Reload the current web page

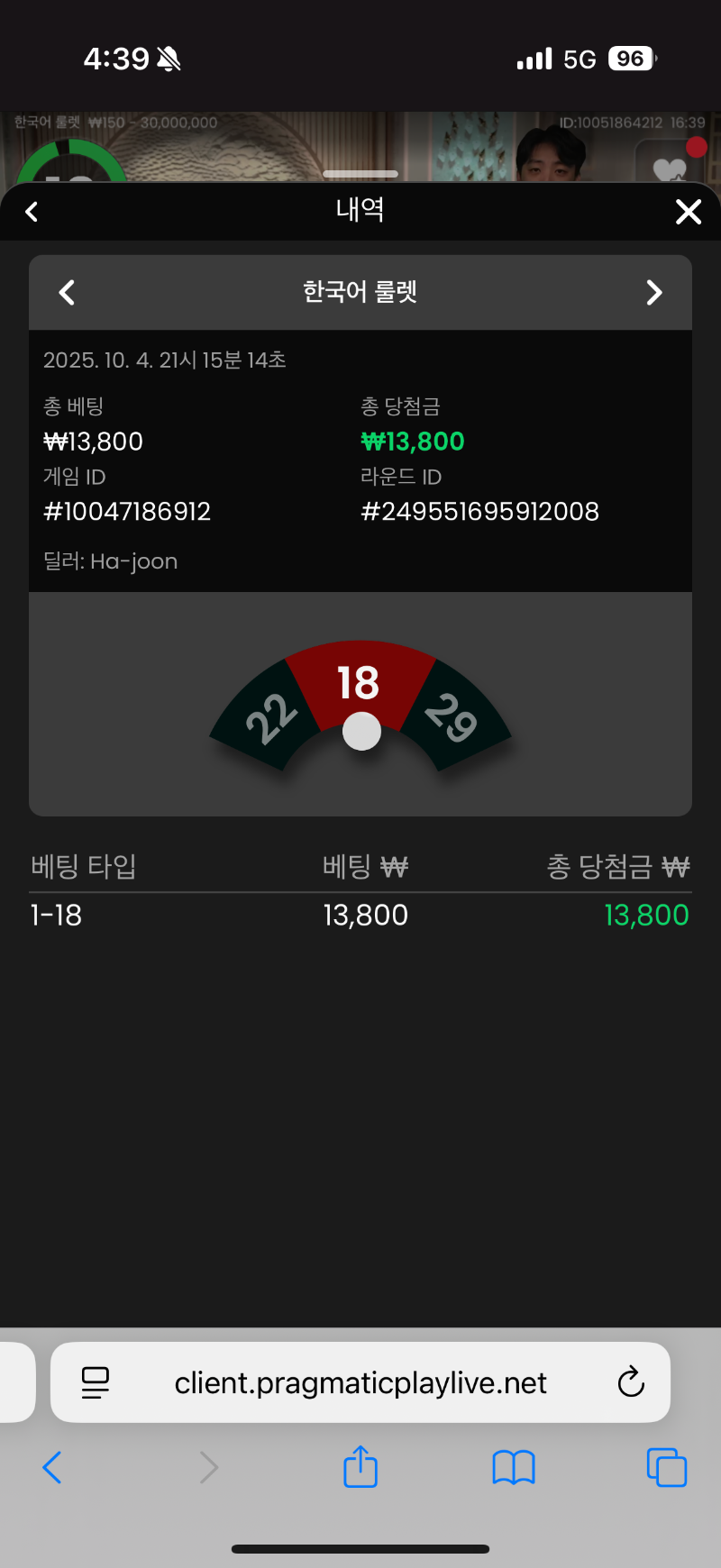click(631, 1381)
